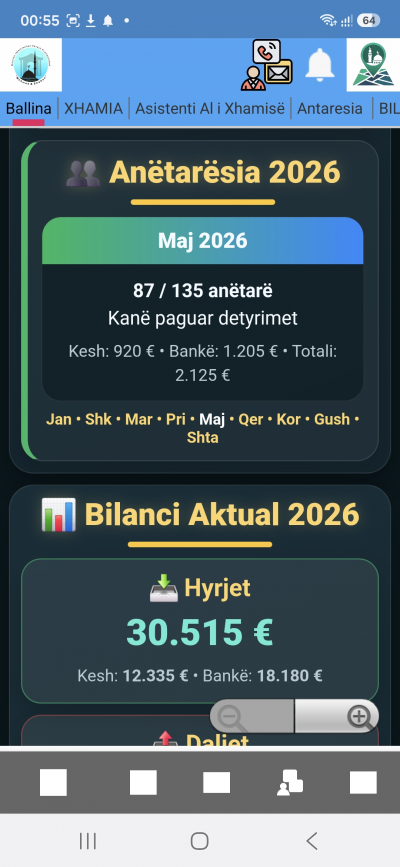Show membership data for Pri
Image resolution: width=400 pixels, height=867 pixels.
[x=175, y=420]
